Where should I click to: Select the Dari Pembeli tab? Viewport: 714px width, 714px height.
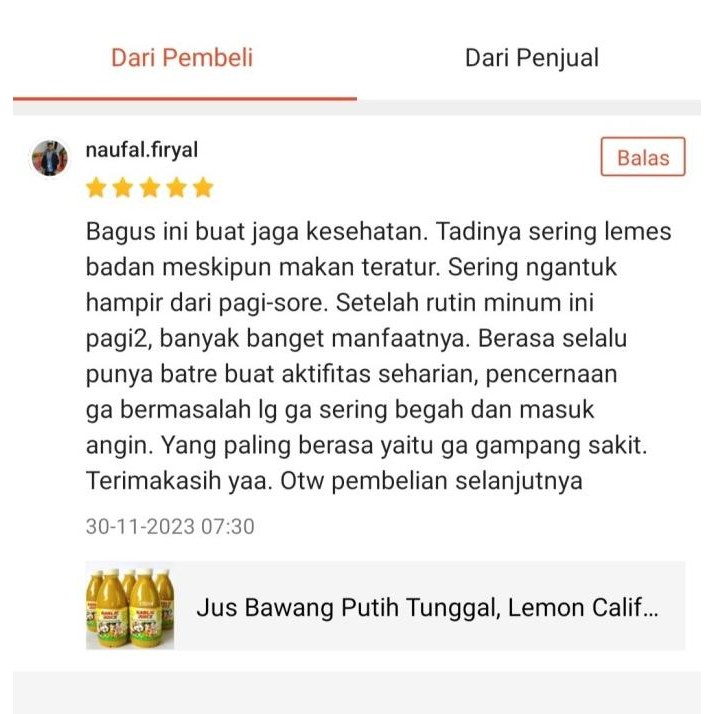pyautogui.click(x=182, y=58)
